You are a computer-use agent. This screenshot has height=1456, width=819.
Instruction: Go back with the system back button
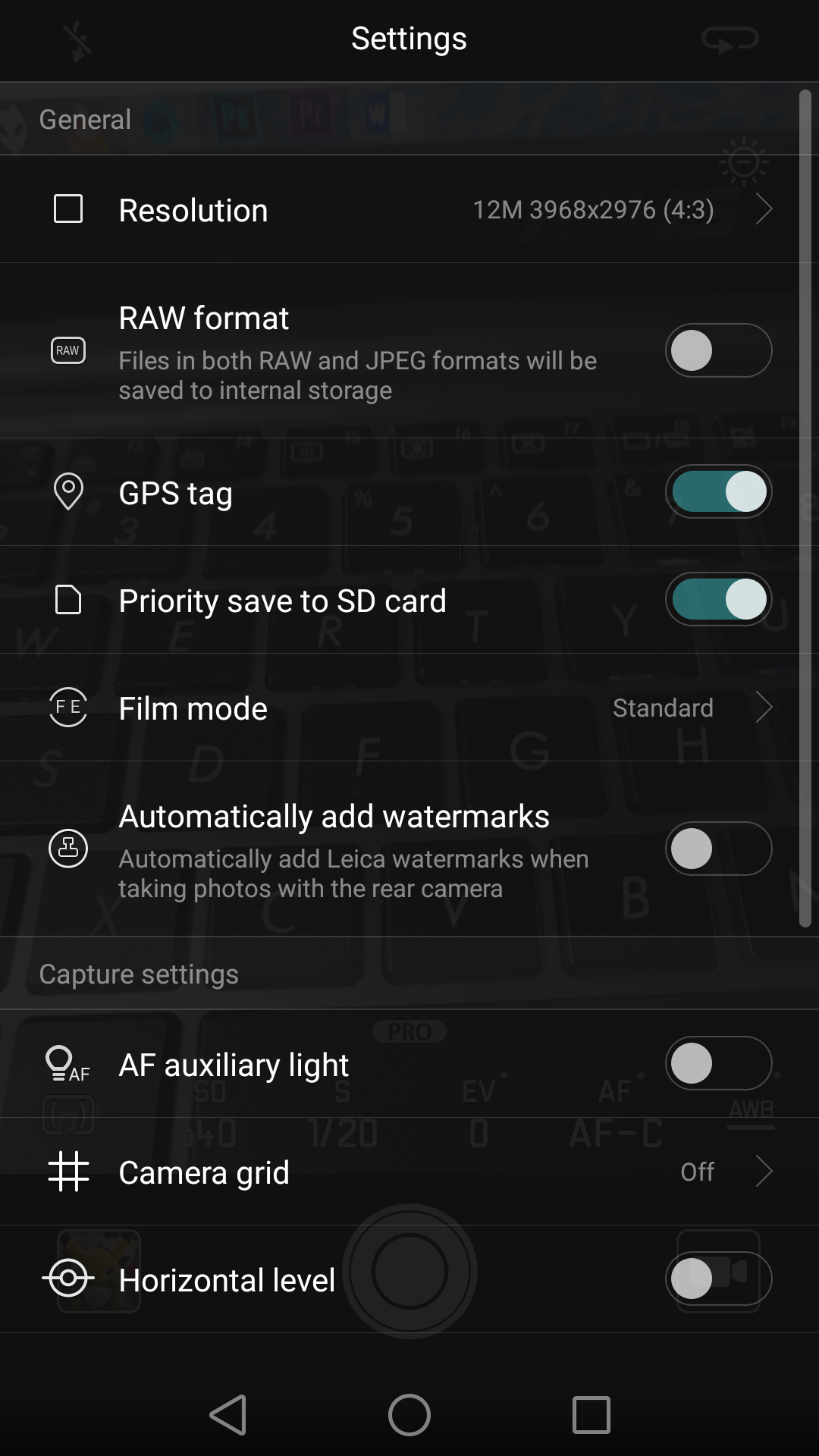tap(228, 1415)
